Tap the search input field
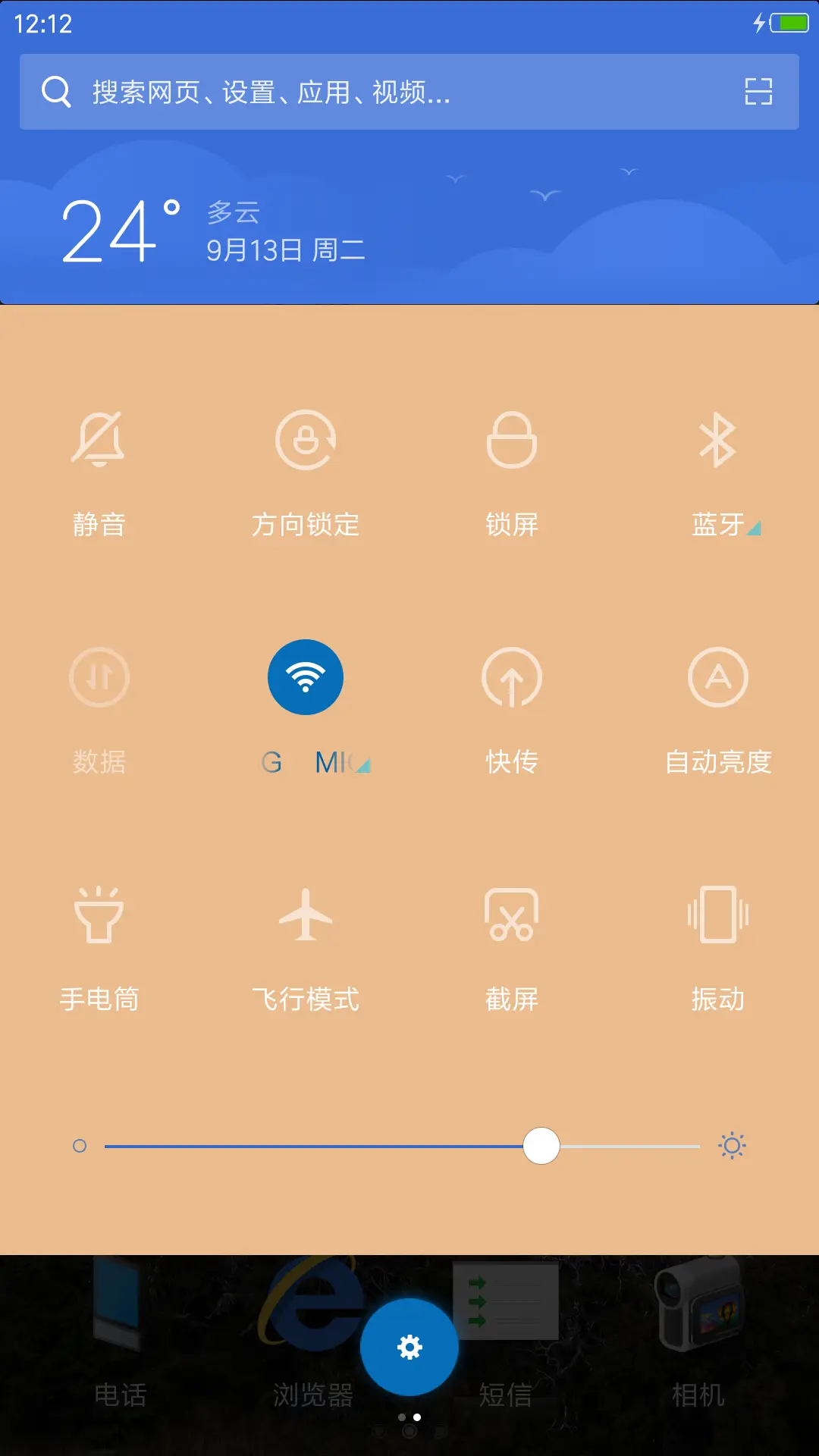The image size is (819, 1456). [341, 93]
